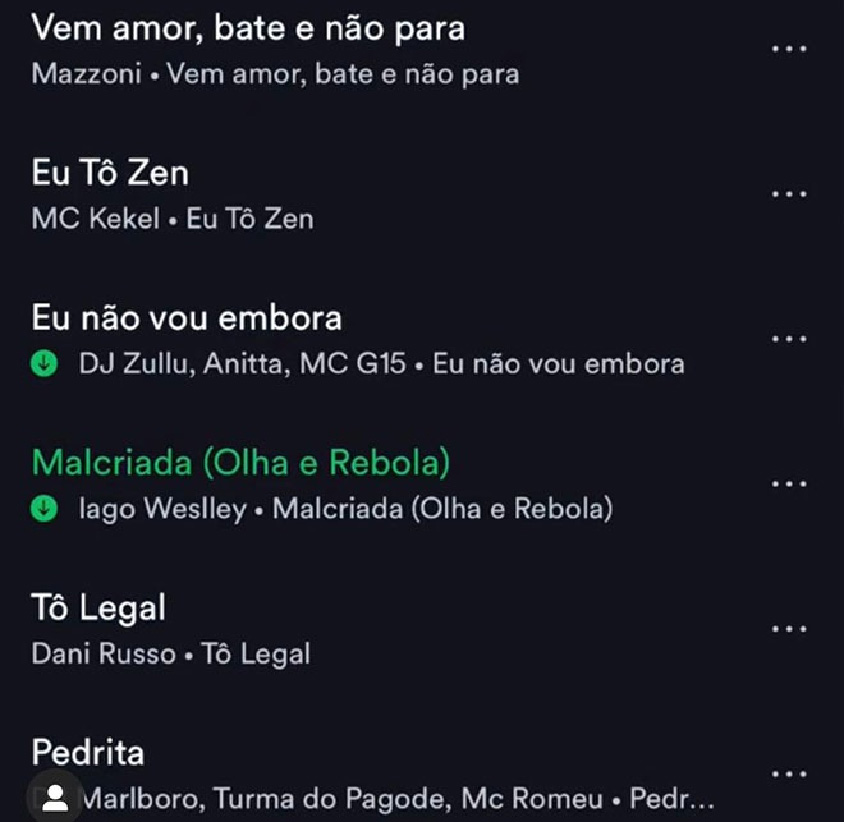Open more options for Eu Tô Zen
The width and height of the screenshot is (844, 822).
coord(789,194)
